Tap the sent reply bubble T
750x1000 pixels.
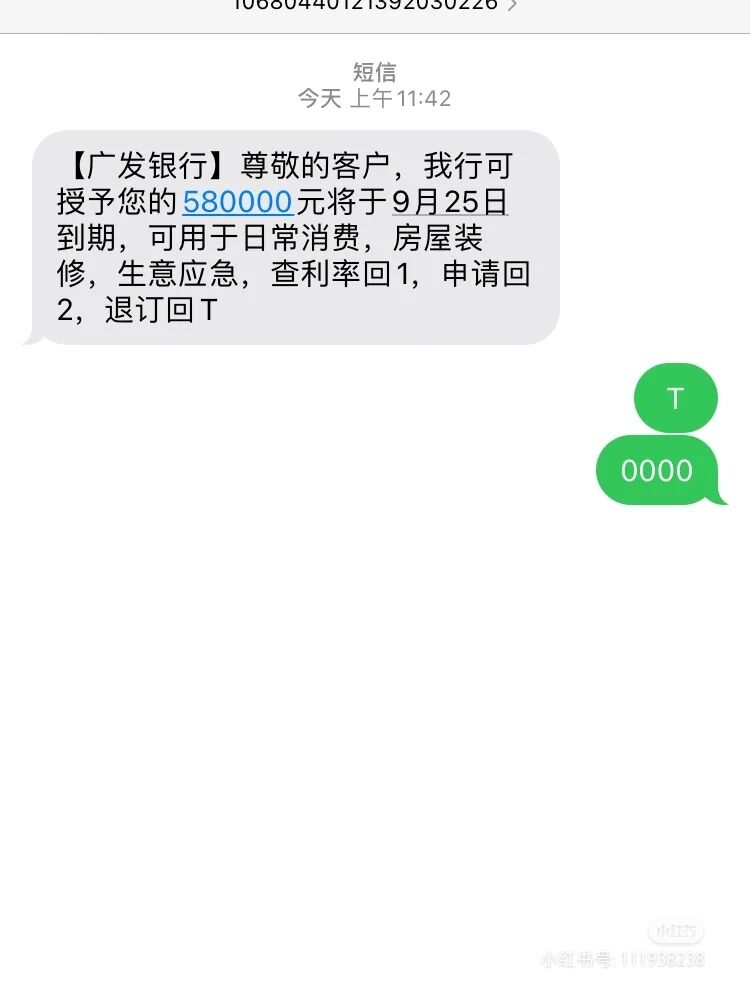(675, 397)
